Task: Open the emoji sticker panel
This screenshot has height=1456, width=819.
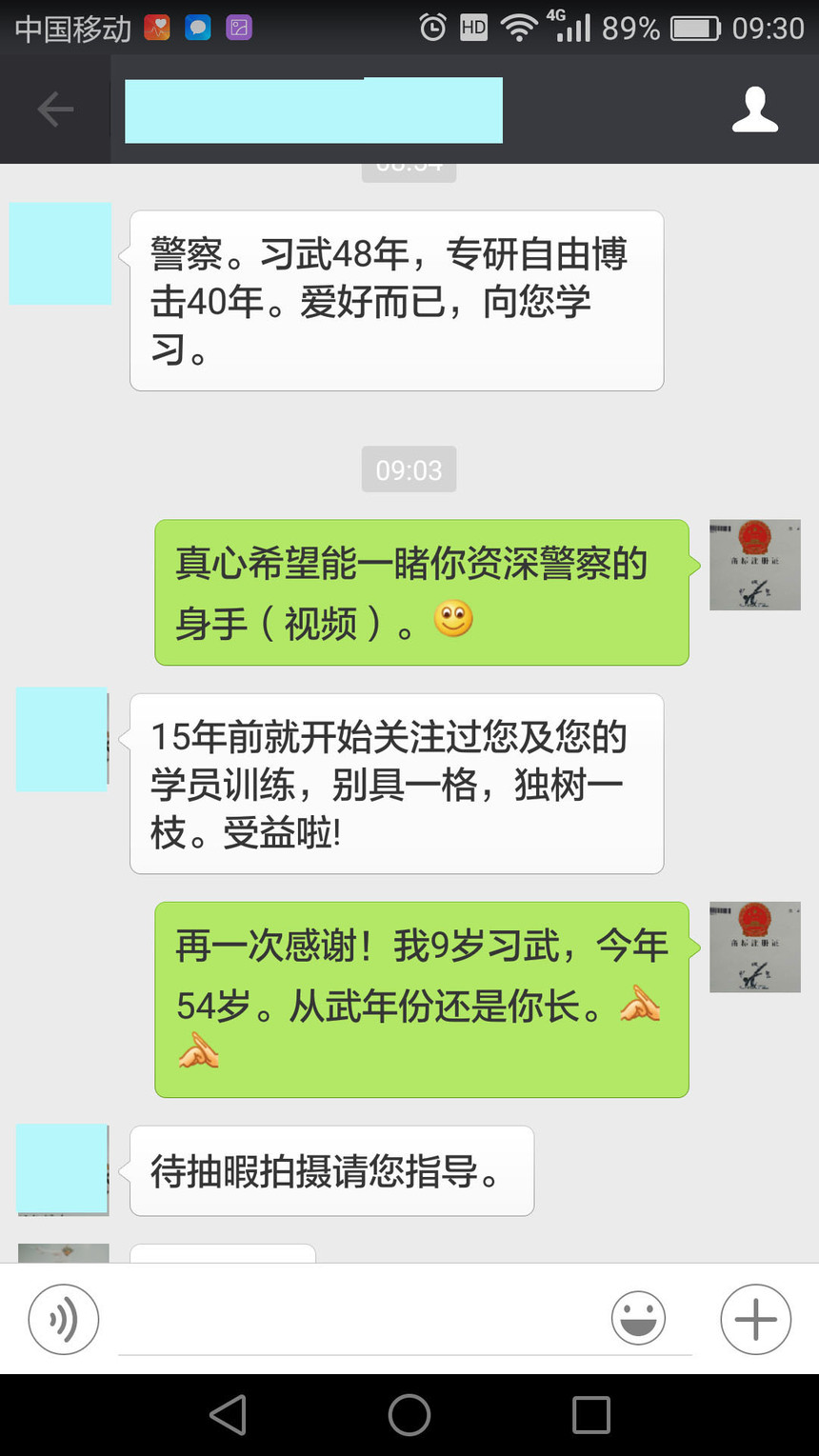Action: coord(637,1319)
